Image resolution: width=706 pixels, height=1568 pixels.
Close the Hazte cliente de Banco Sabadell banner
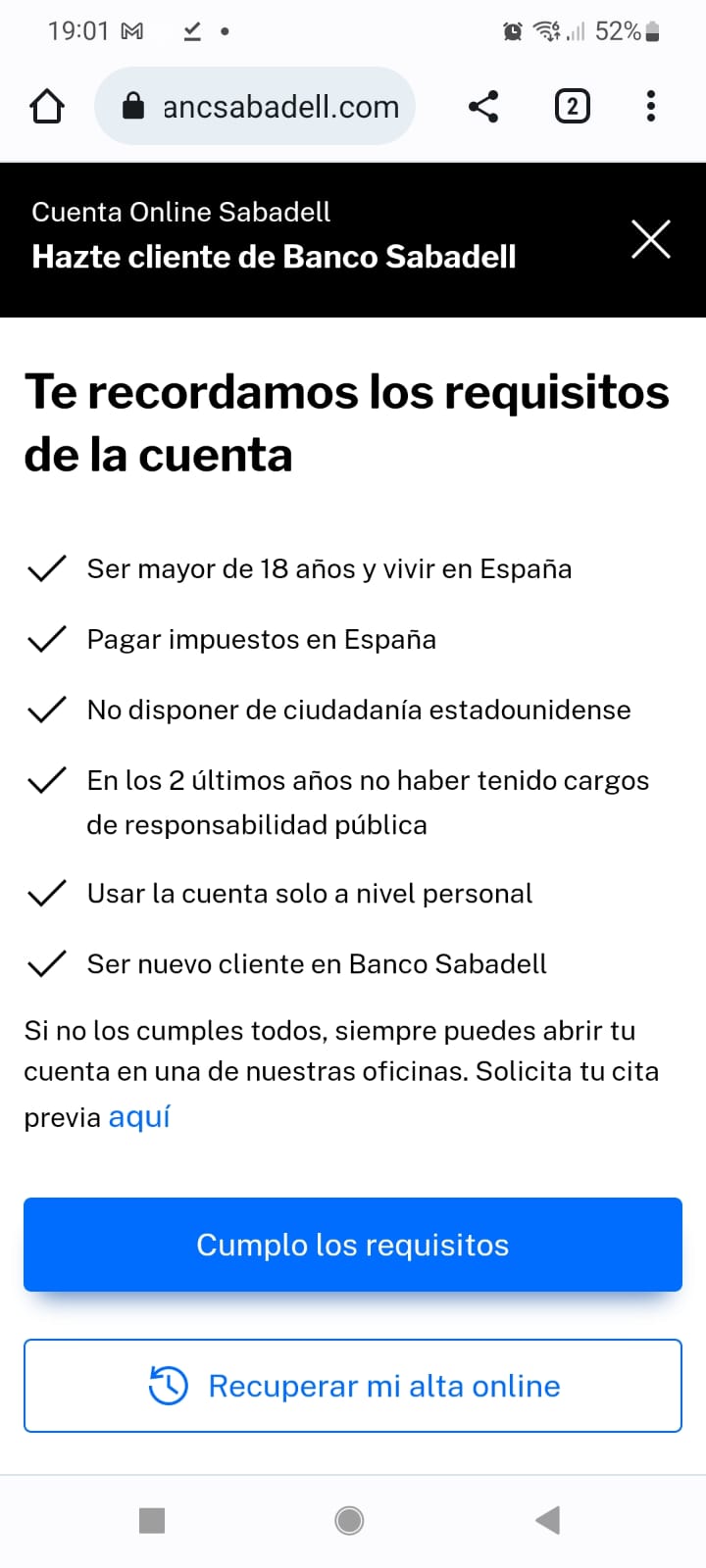tap(651, 239)
